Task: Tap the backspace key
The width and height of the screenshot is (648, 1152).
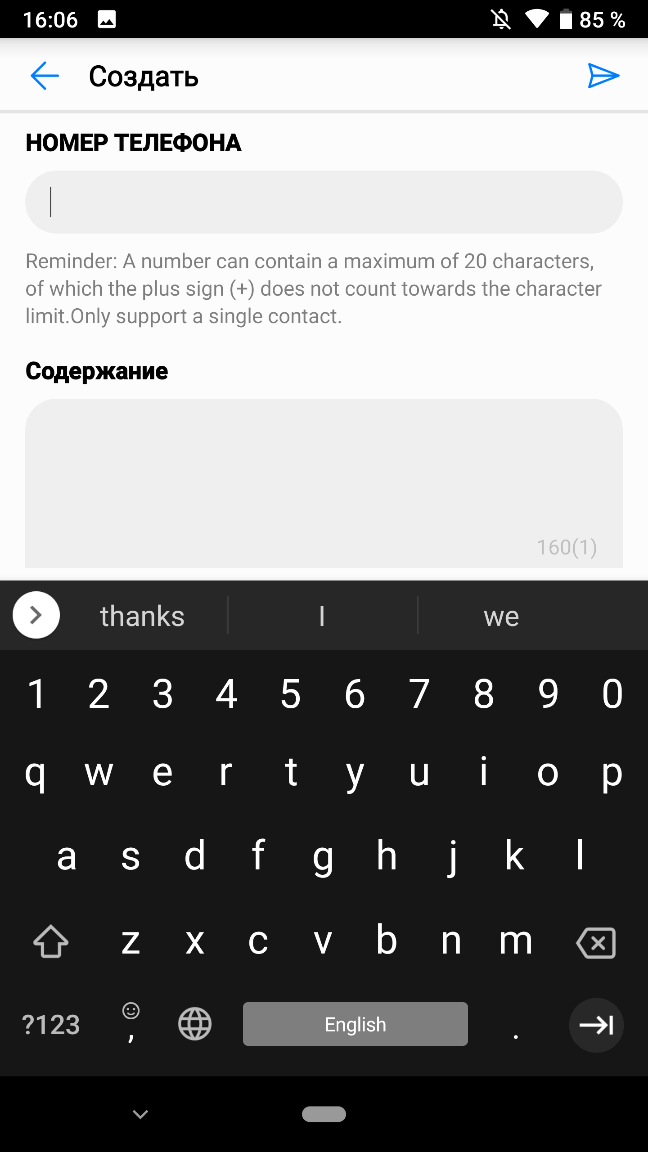Action: [596, 943]
